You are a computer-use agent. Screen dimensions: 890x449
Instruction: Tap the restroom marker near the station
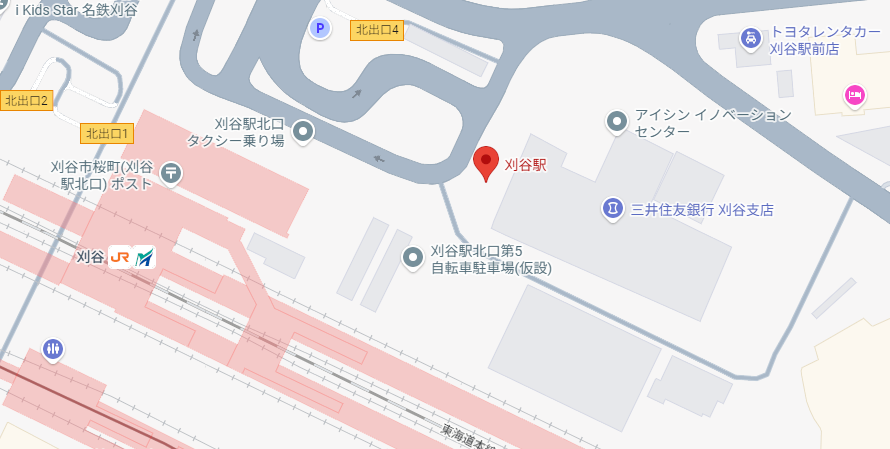(53, 349)
